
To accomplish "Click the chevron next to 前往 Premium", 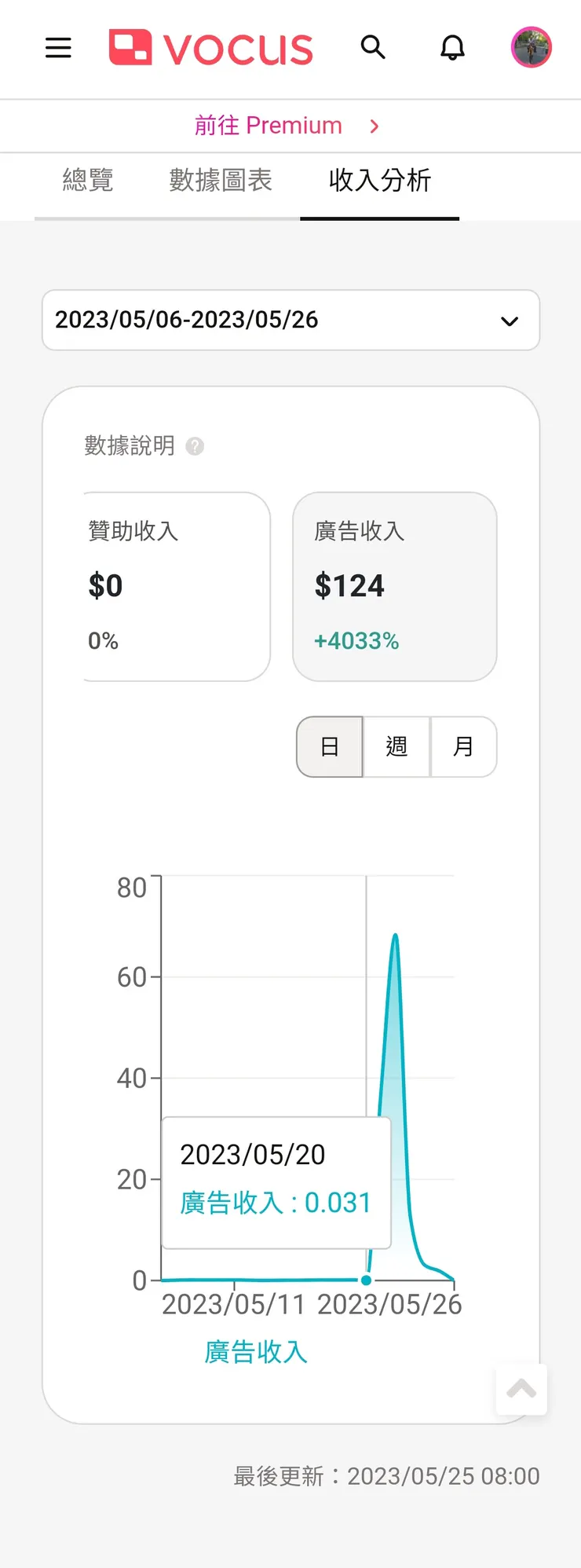I will point(375,126).
